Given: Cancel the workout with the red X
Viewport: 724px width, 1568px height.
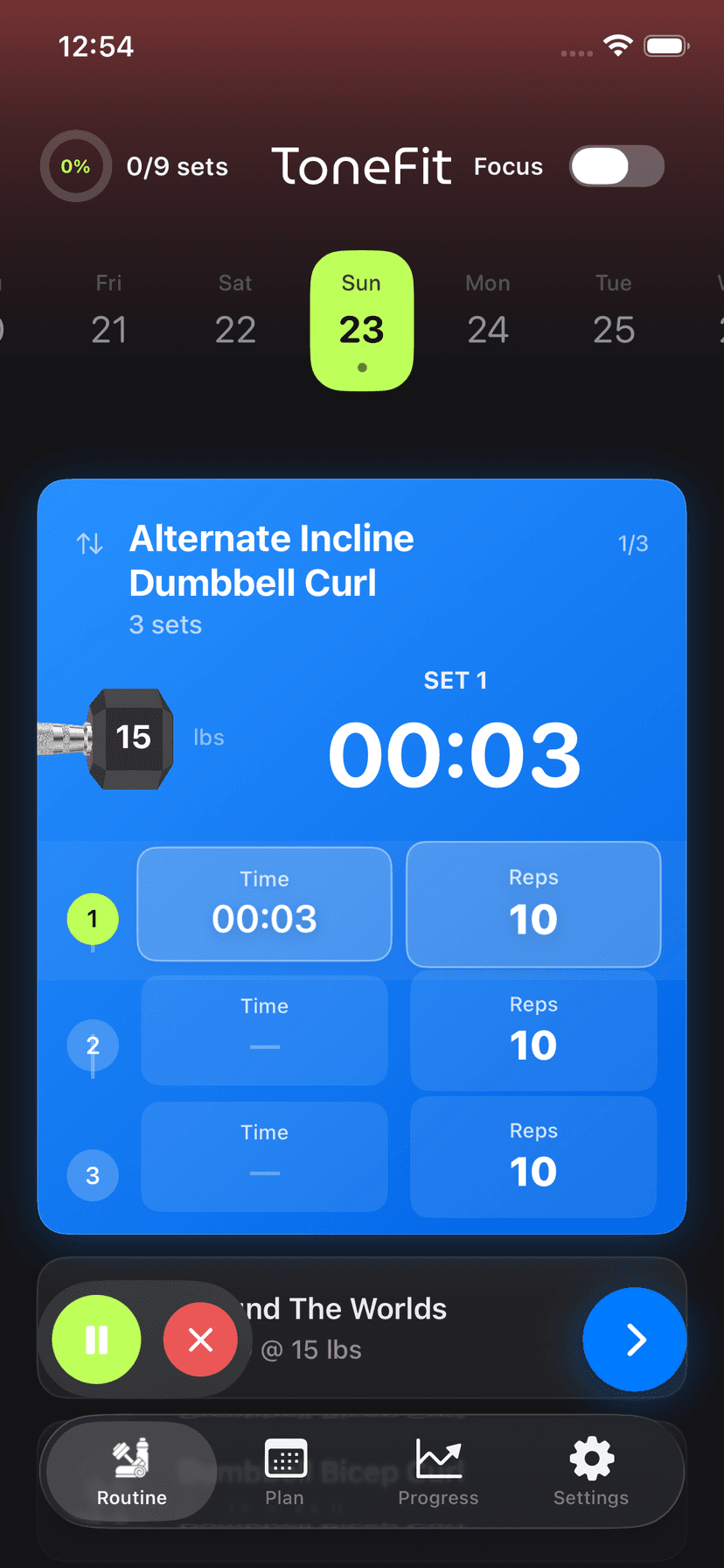Looking at the screenshot, I should click(x=200, y=1340).
